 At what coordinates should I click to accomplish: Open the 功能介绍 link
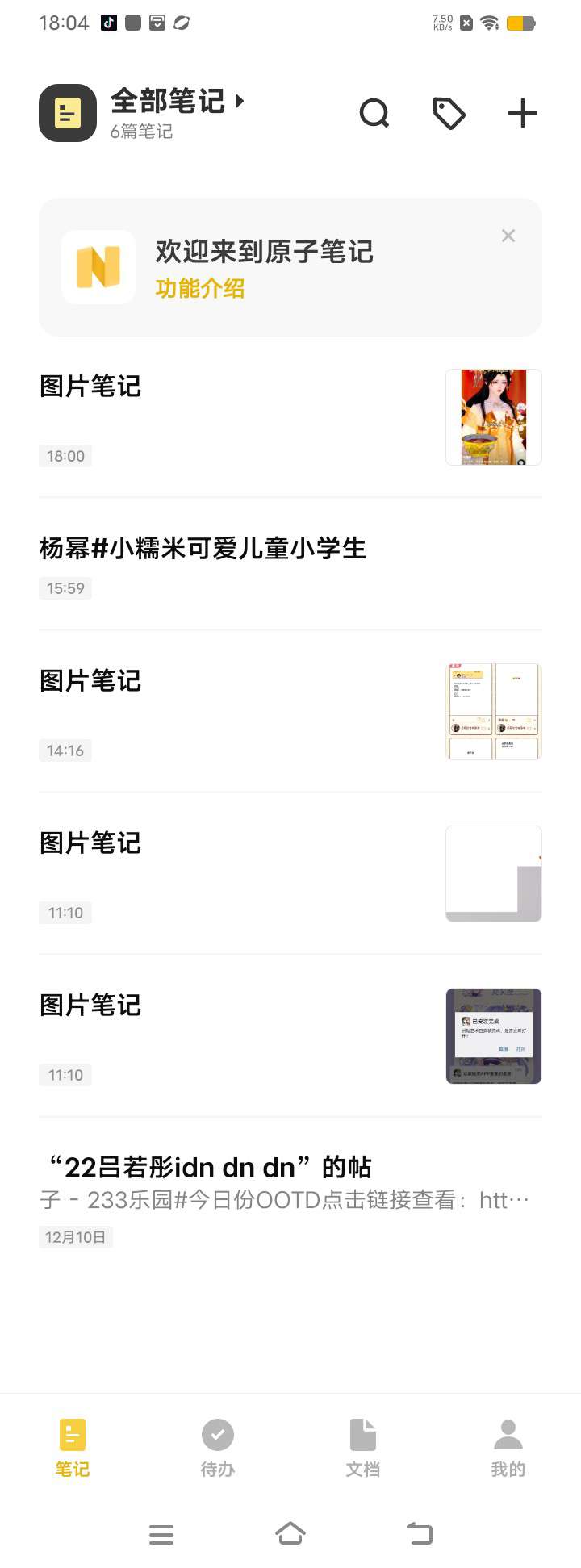(199, 288)
